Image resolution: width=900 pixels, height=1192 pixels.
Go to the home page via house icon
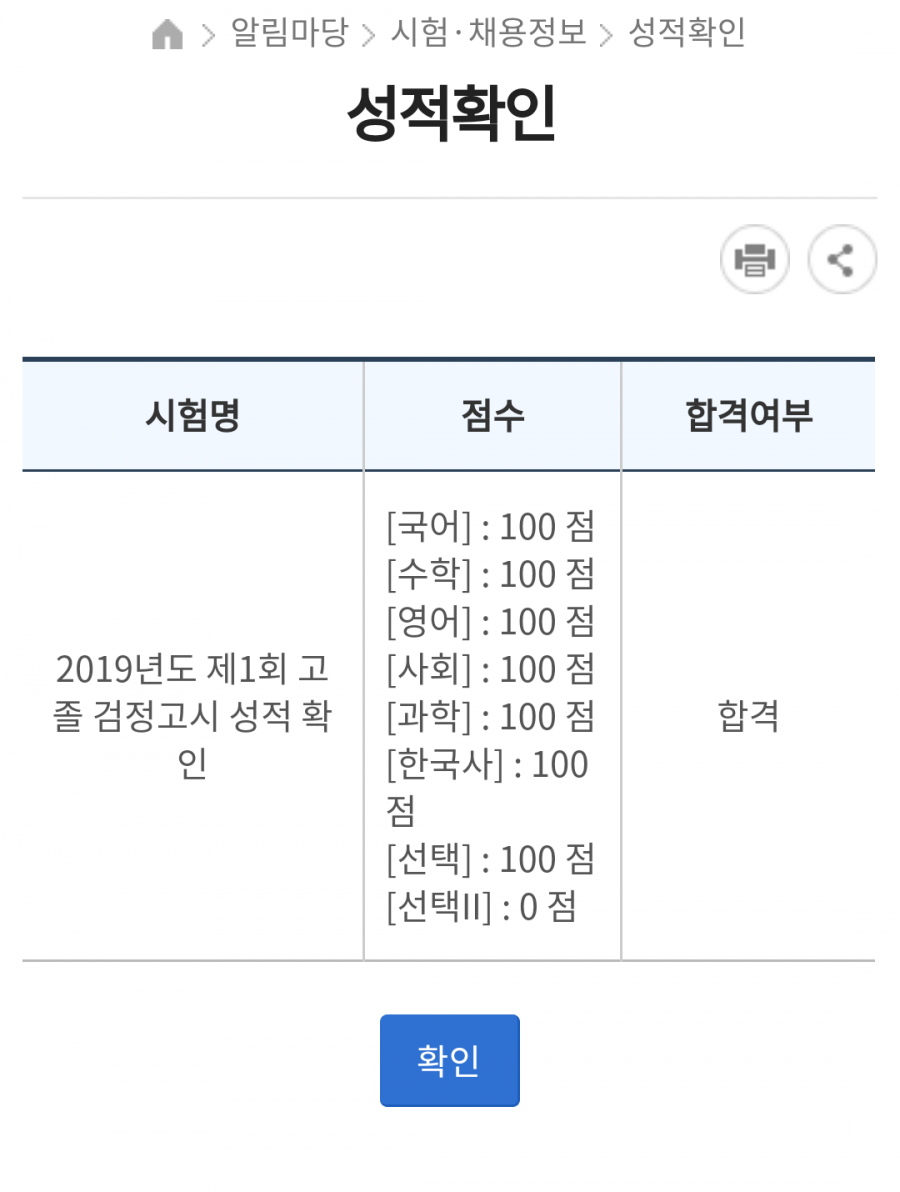(x=167, y=35)
